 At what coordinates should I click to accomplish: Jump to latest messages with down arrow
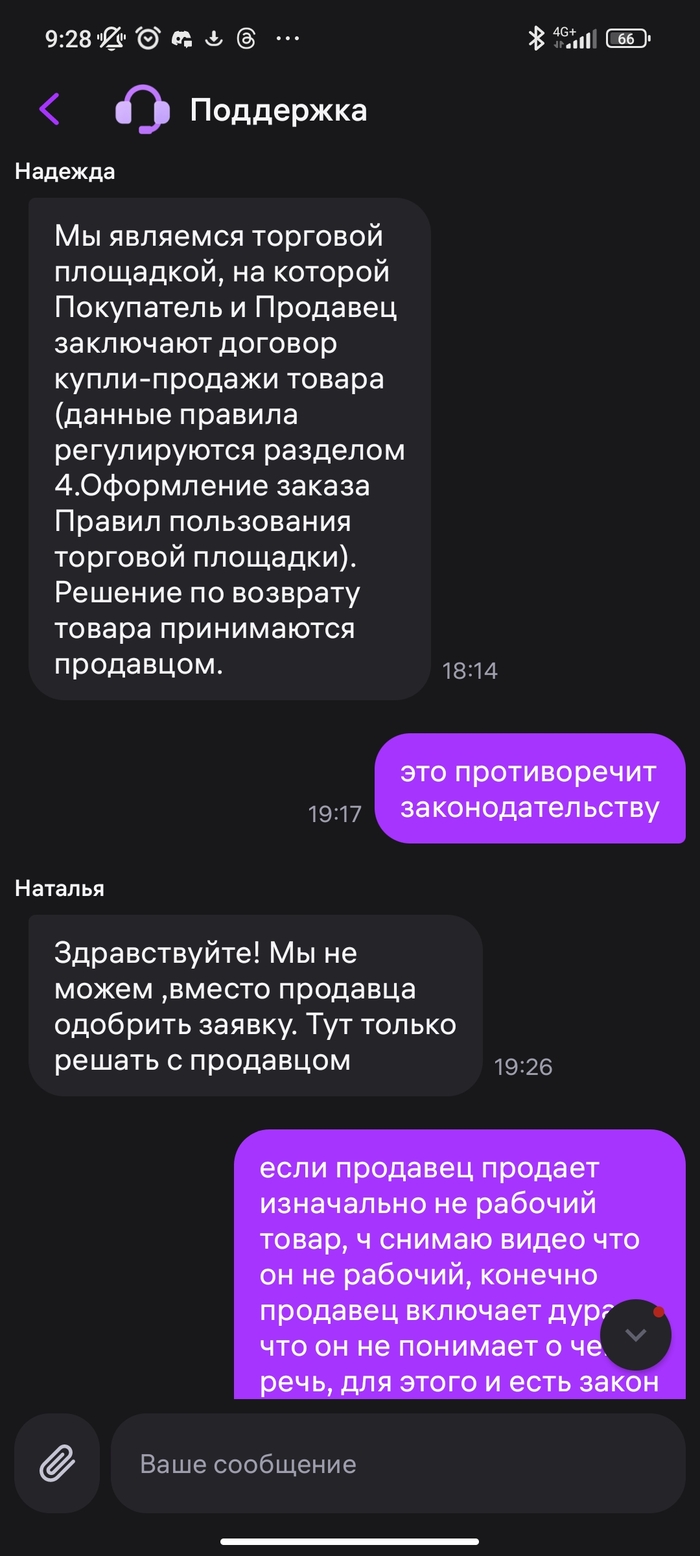tap(635, 1335)
